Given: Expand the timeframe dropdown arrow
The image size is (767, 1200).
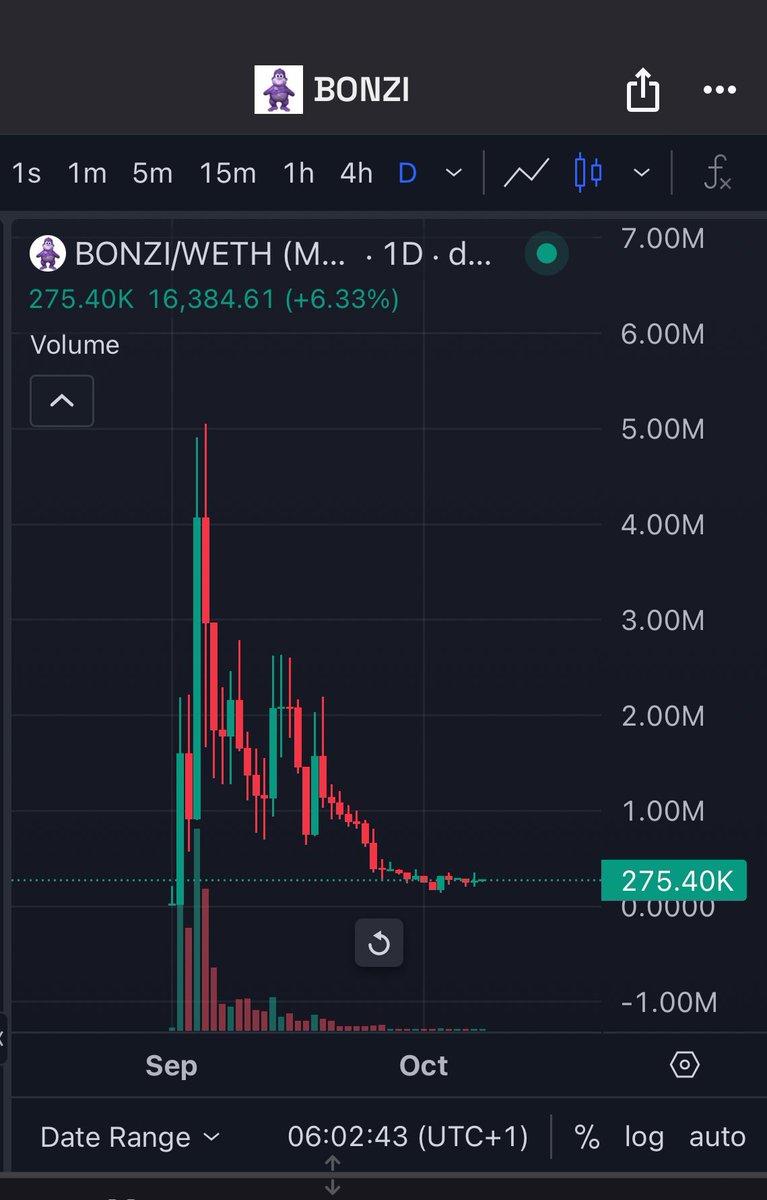Looking at the screenshot, I should 453,173.
